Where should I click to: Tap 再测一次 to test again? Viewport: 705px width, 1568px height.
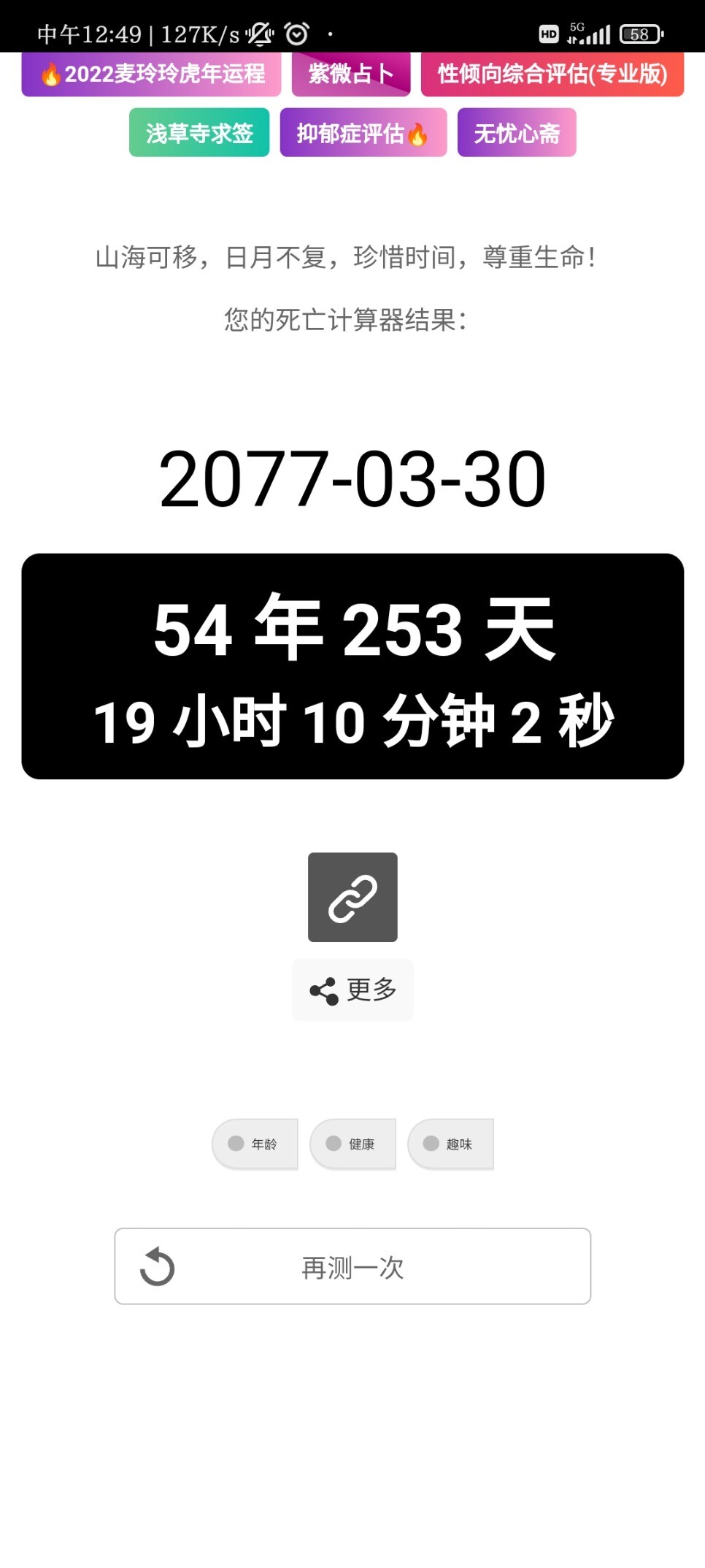(x=352, y=1266)
